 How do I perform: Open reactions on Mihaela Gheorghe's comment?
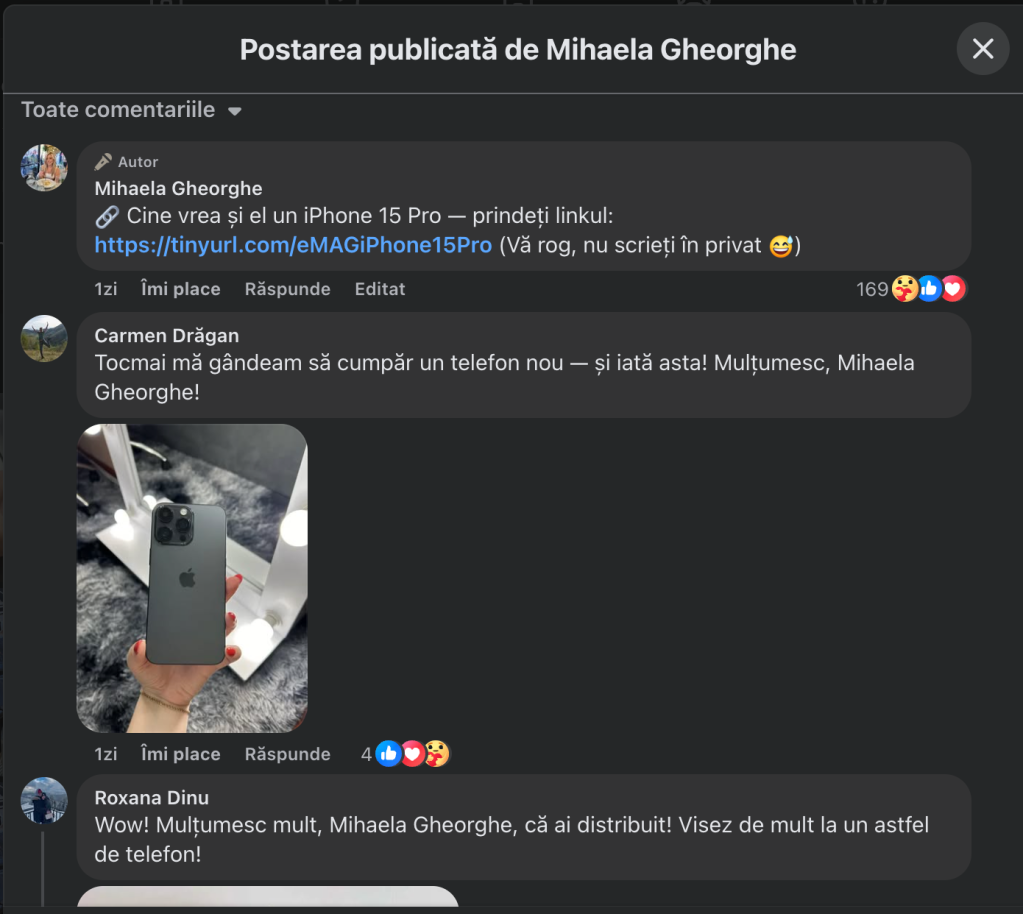coord(911,289)
